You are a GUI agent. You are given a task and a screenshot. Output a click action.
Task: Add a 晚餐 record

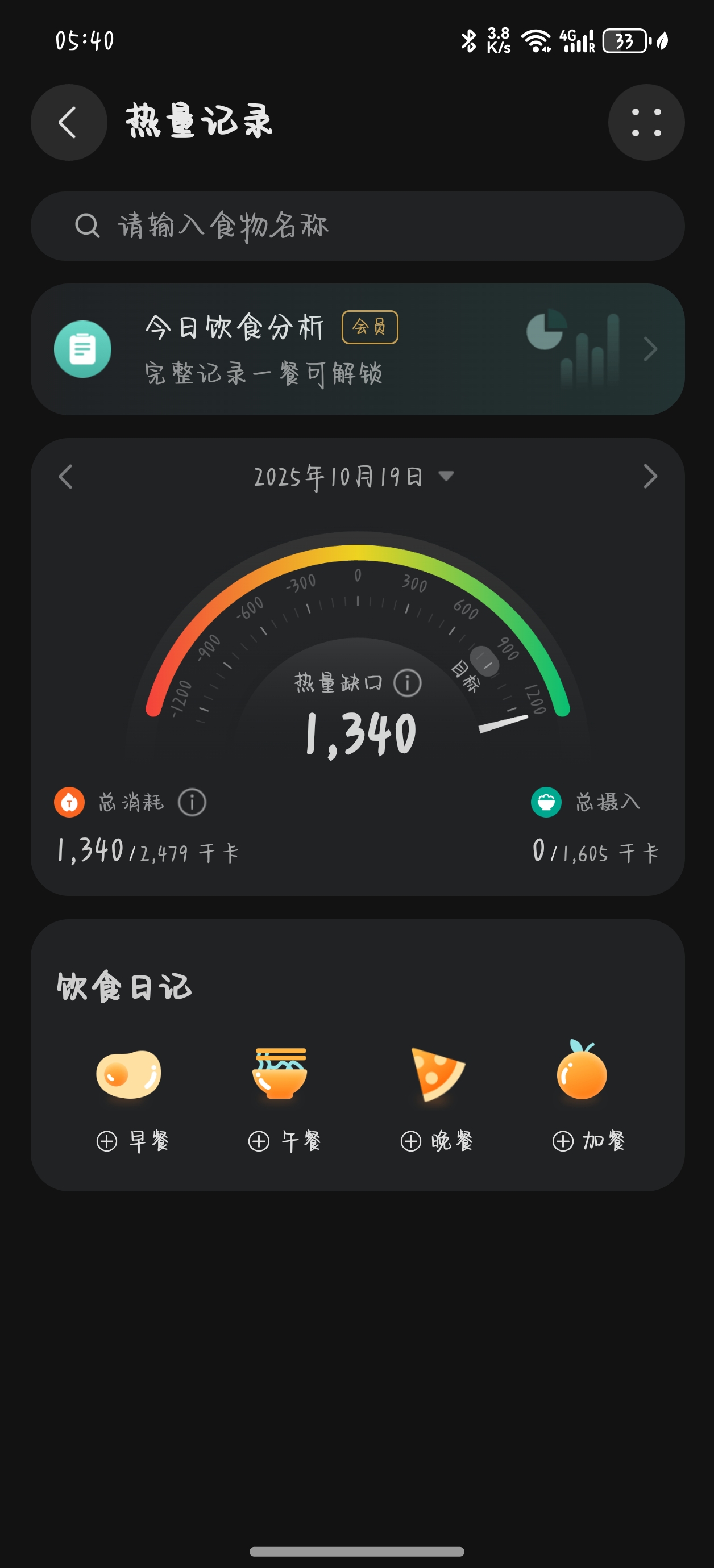[436, 1140]
